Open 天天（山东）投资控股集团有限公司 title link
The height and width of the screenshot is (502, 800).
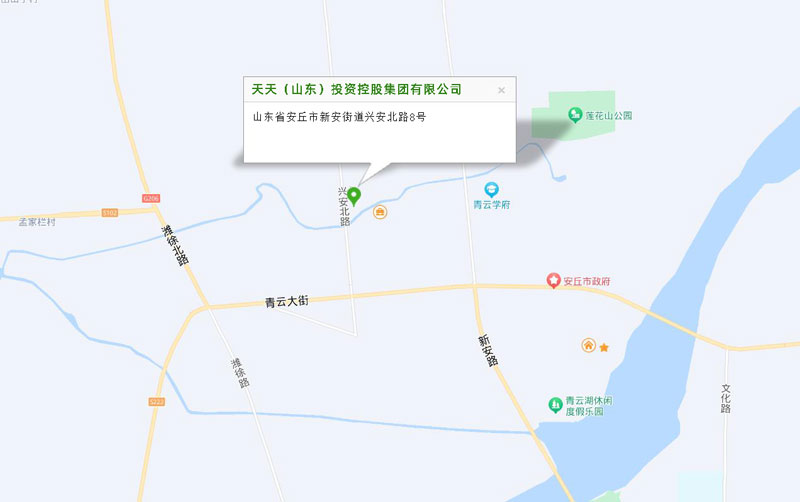[x=358, y=89]
